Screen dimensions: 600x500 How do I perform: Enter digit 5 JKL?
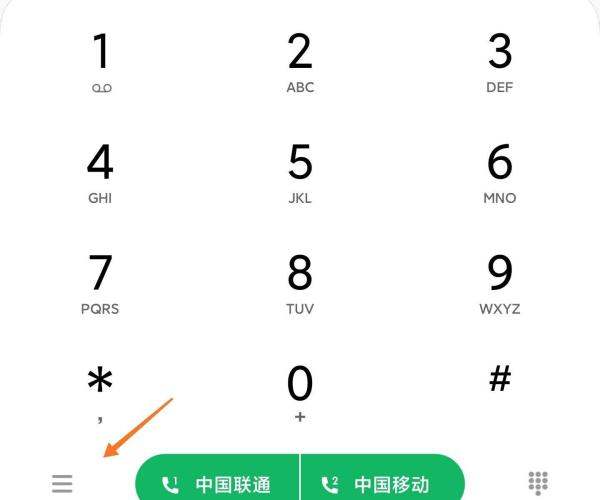click(x=300, y=172)
